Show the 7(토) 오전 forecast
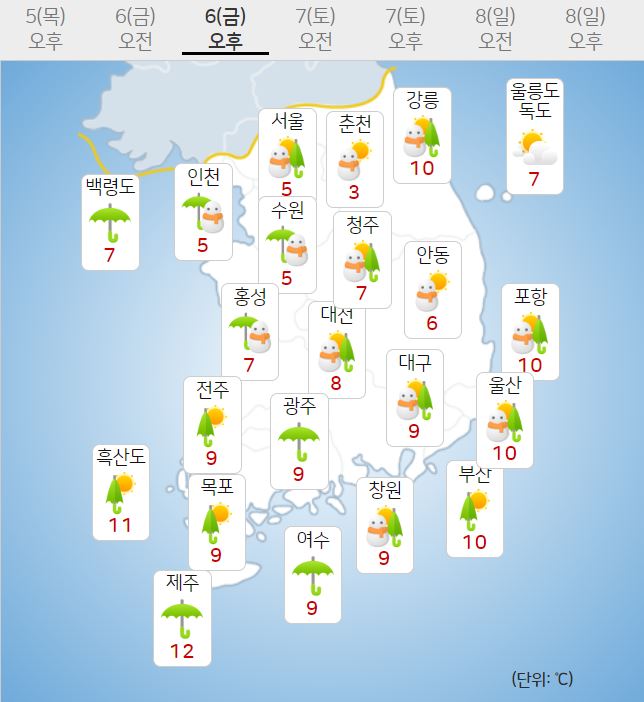Image resolution: width=644 pixels, height=702 pixels. tap(315, 28)
